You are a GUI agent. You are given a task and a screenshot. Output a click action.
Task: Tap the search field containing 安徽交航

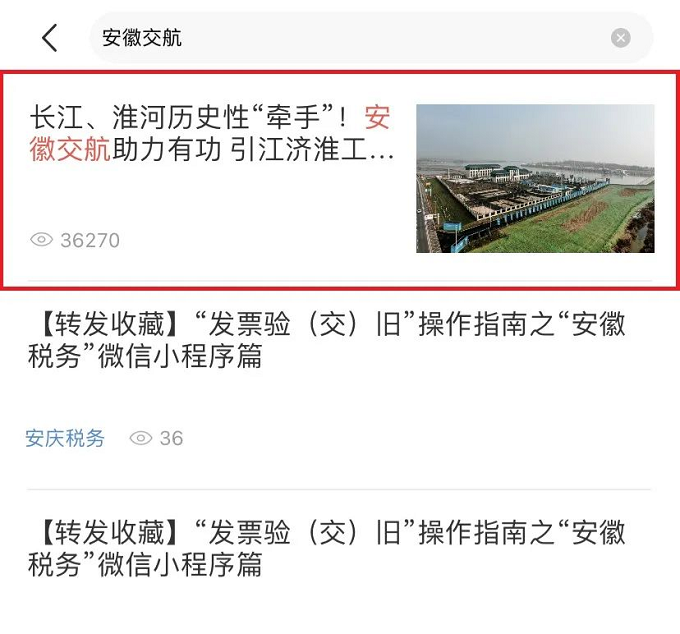[x=350, y=38]
